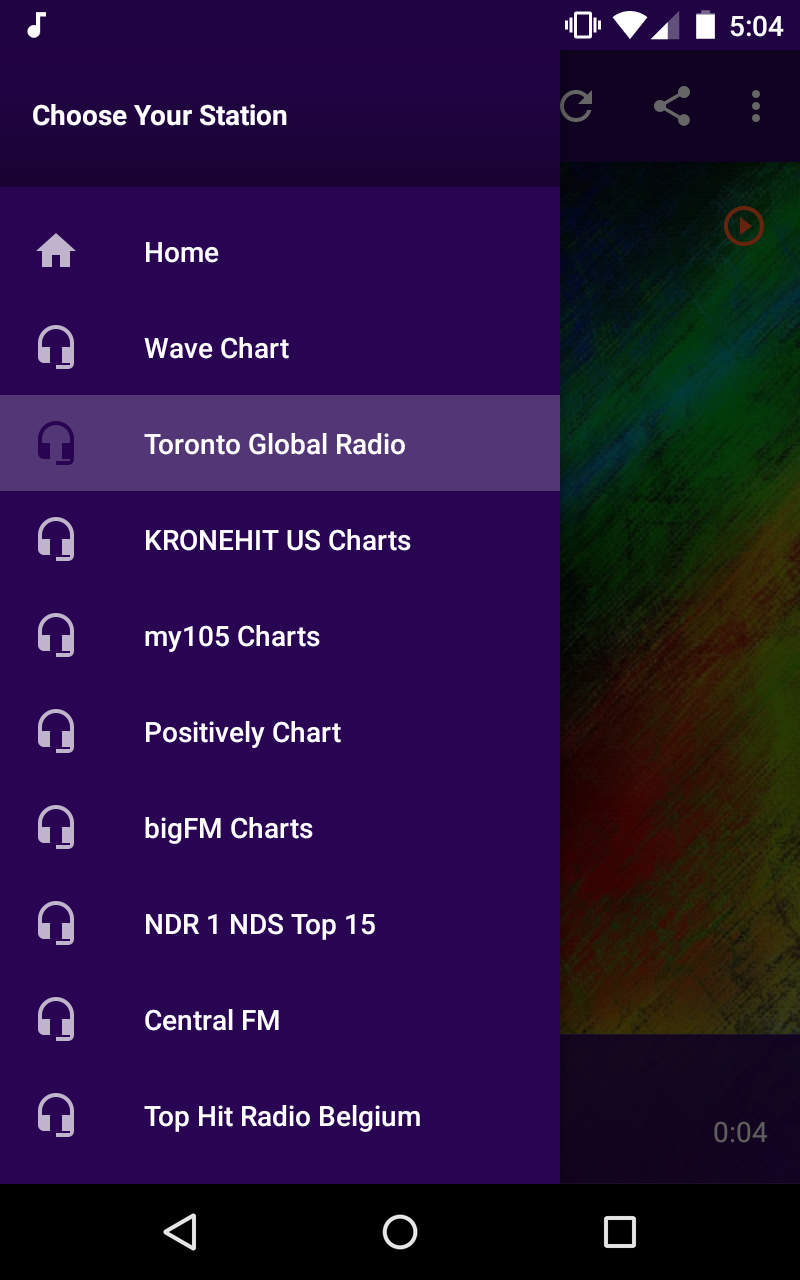Tap the Android home circle button
This screenshot has width=800, height=1280.
399,1231
